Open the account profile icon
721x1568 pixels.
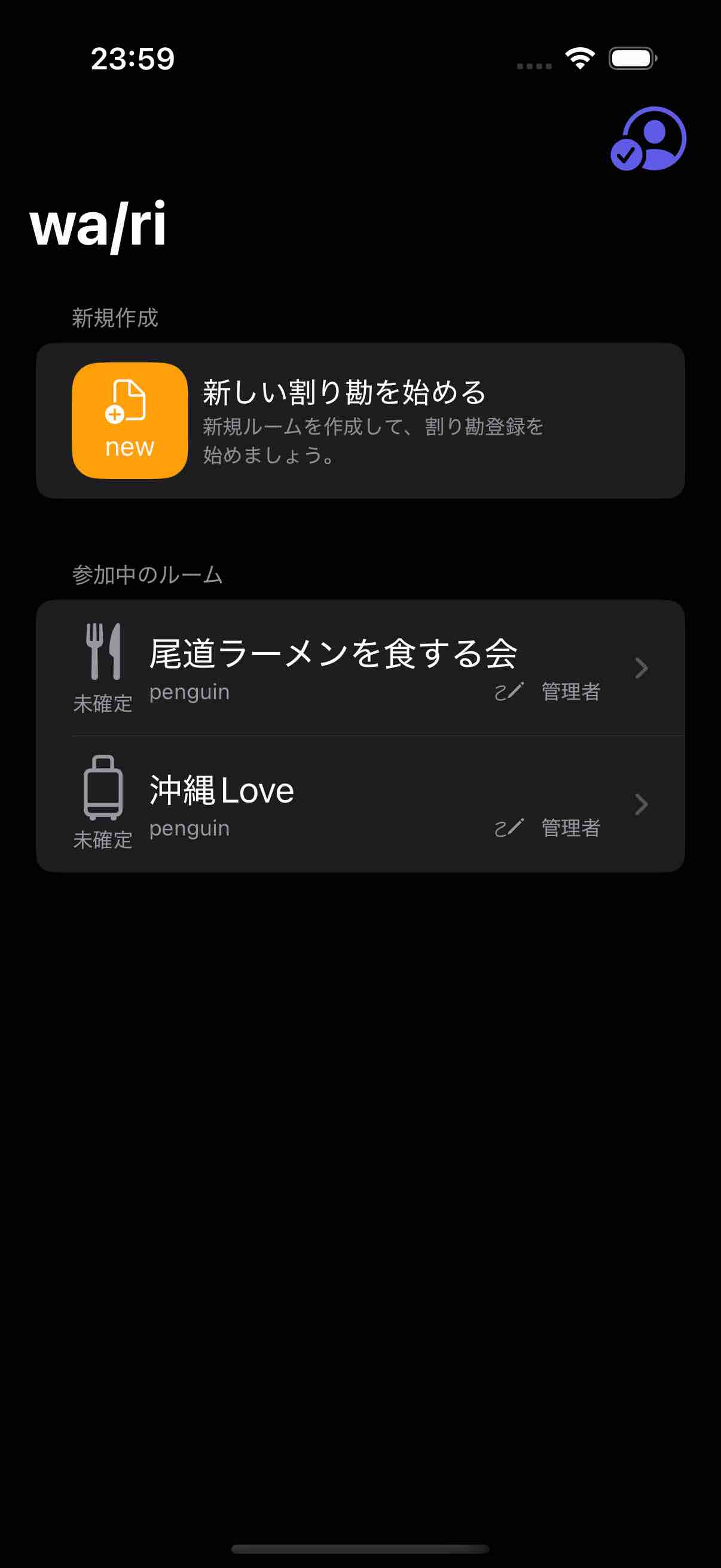pos(649,139)
